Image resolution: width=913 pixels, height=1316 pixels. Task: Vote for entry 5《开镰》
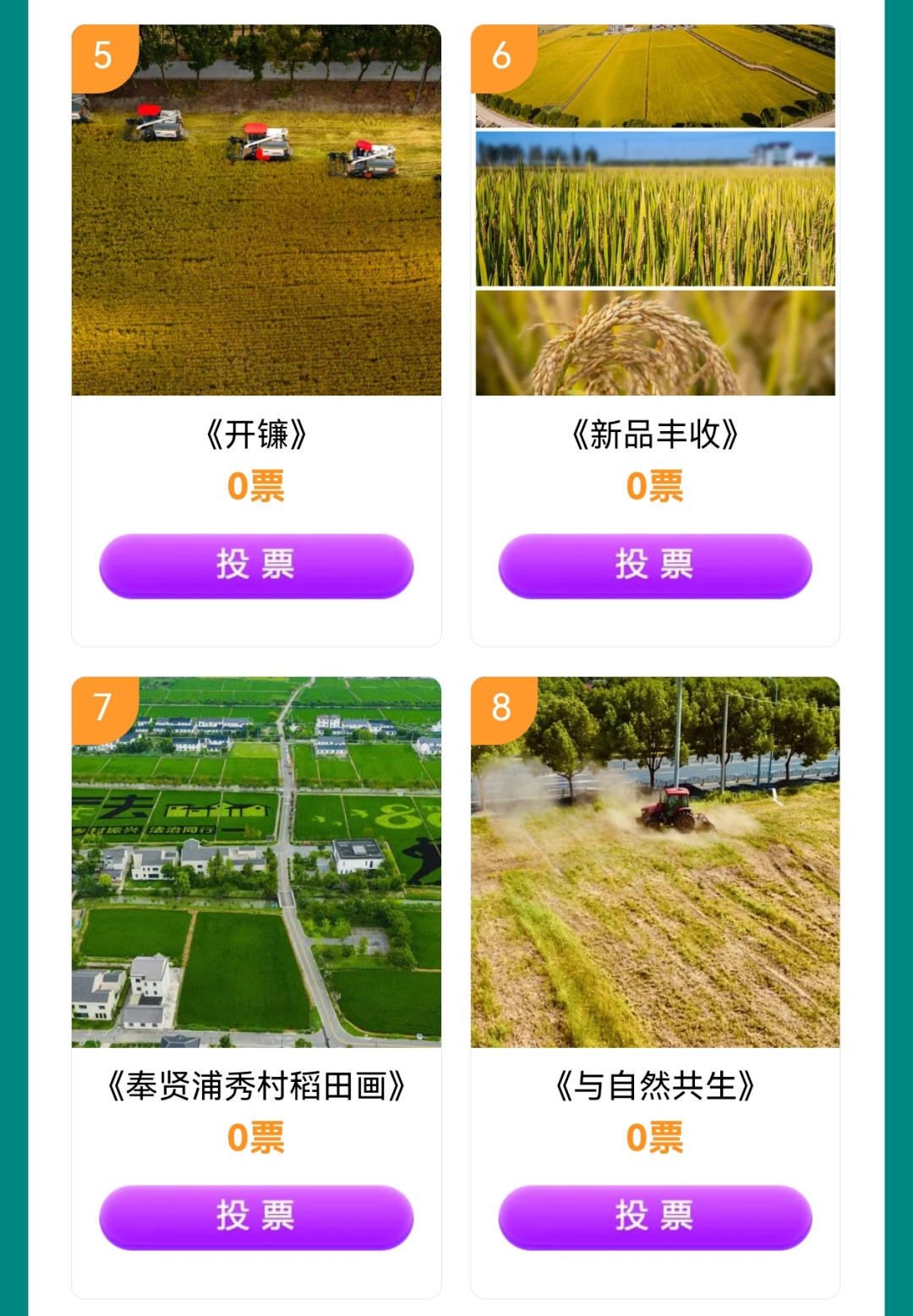[256, 565]
